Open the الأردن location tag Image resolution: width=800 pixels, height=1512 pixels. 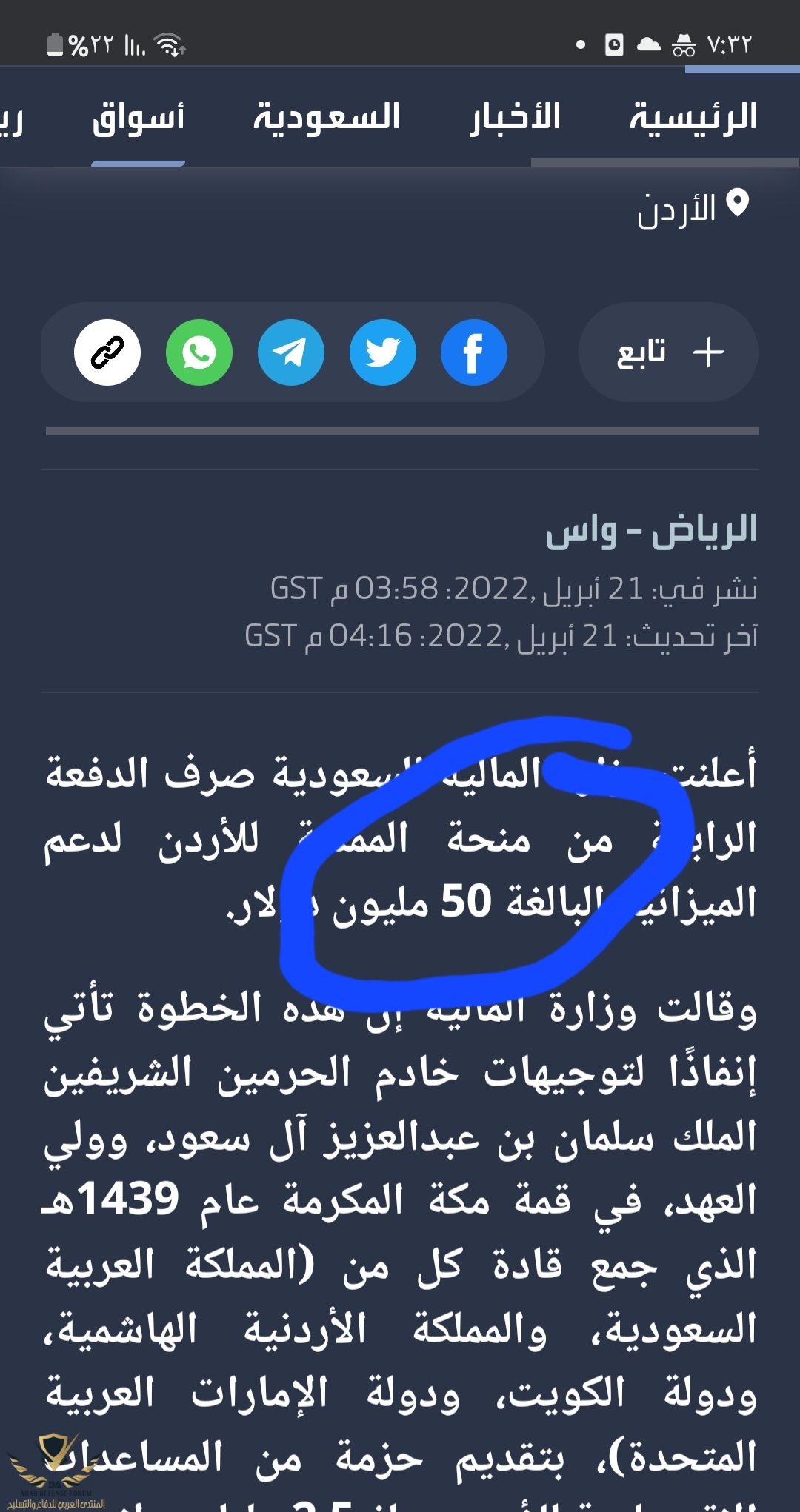693,209
